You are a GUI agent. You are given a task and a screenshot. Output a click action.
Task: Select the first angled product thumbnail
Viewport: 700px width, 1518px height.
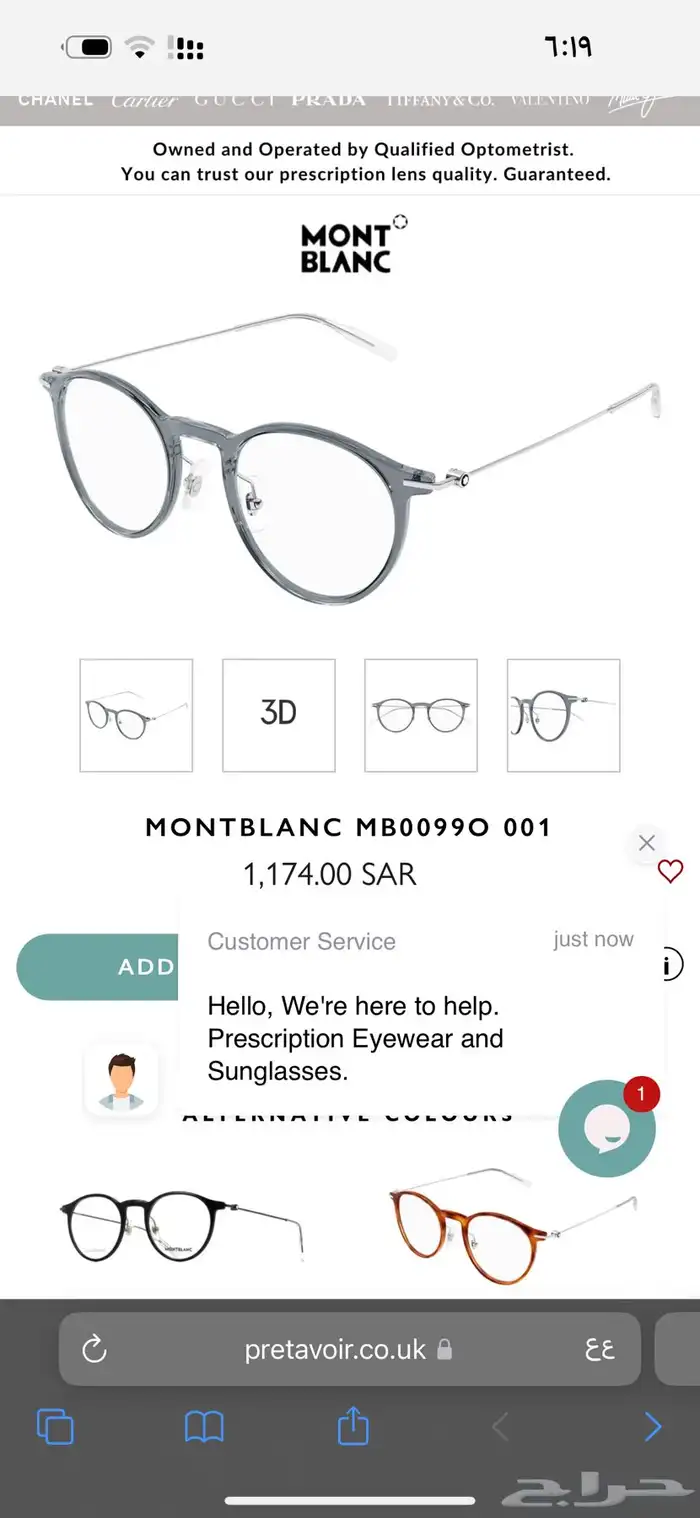pos(136,715)
